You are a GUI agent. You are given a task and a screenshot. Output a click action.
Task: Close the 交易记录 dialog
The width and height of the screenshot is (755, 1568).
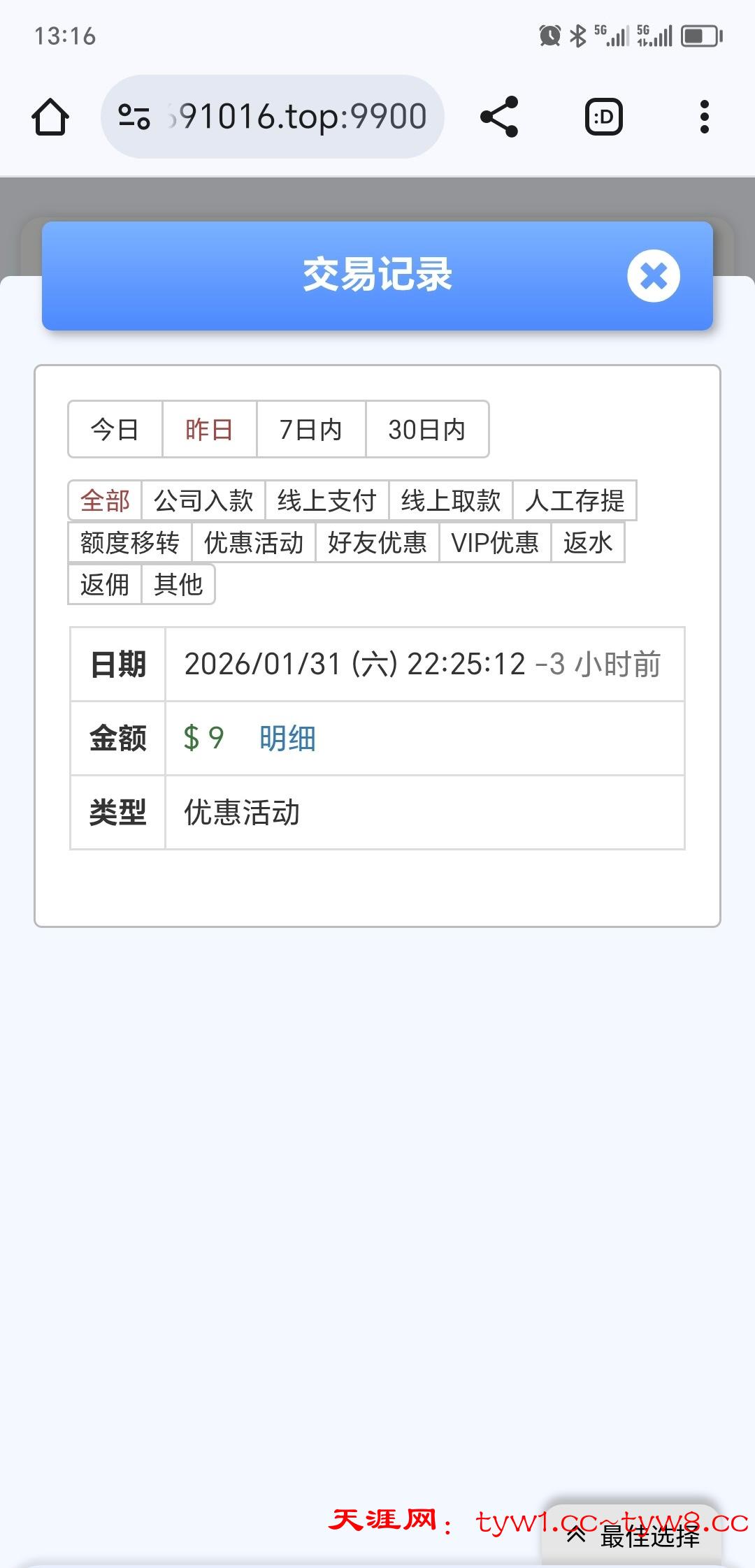click(654, 276)
